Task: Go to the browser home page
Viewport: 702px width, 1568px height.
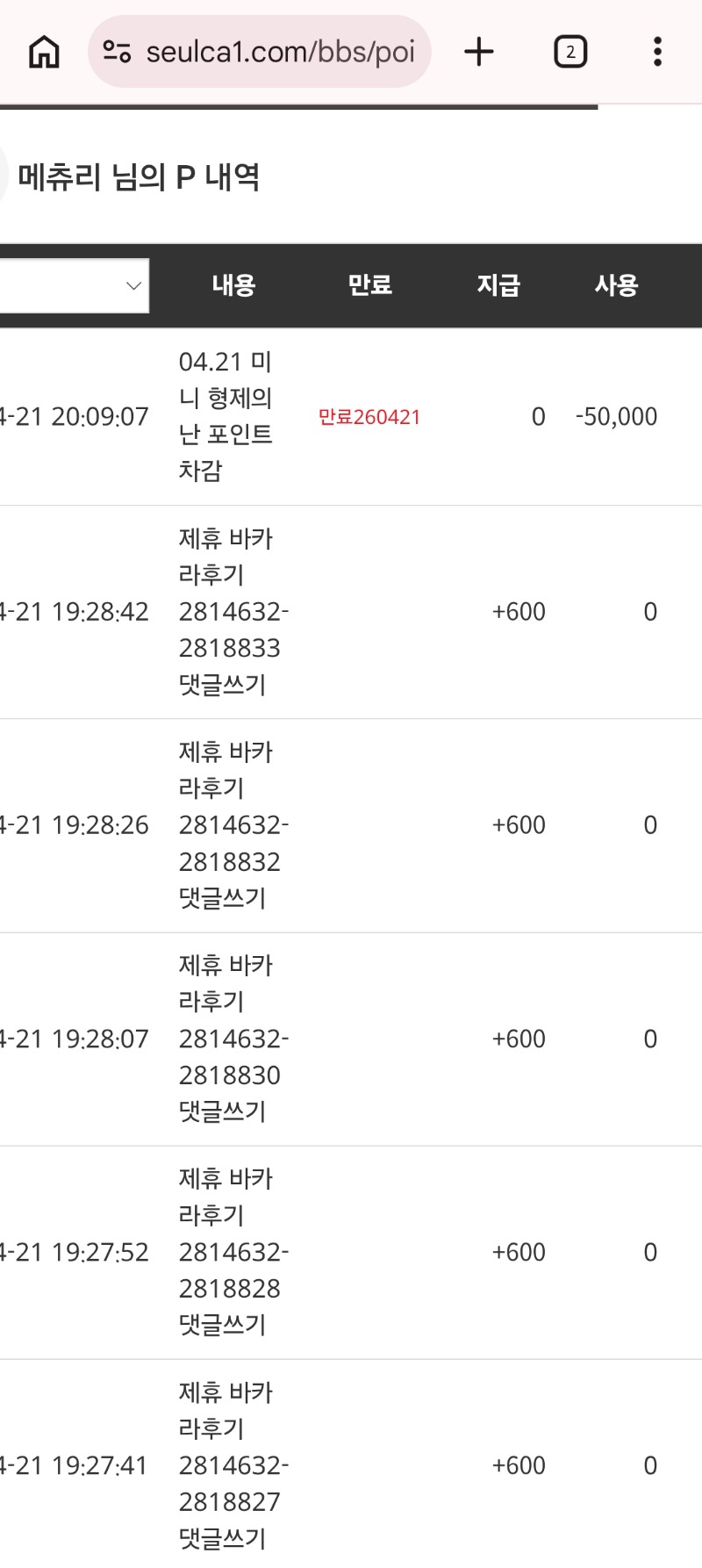Action: point(44,52)
